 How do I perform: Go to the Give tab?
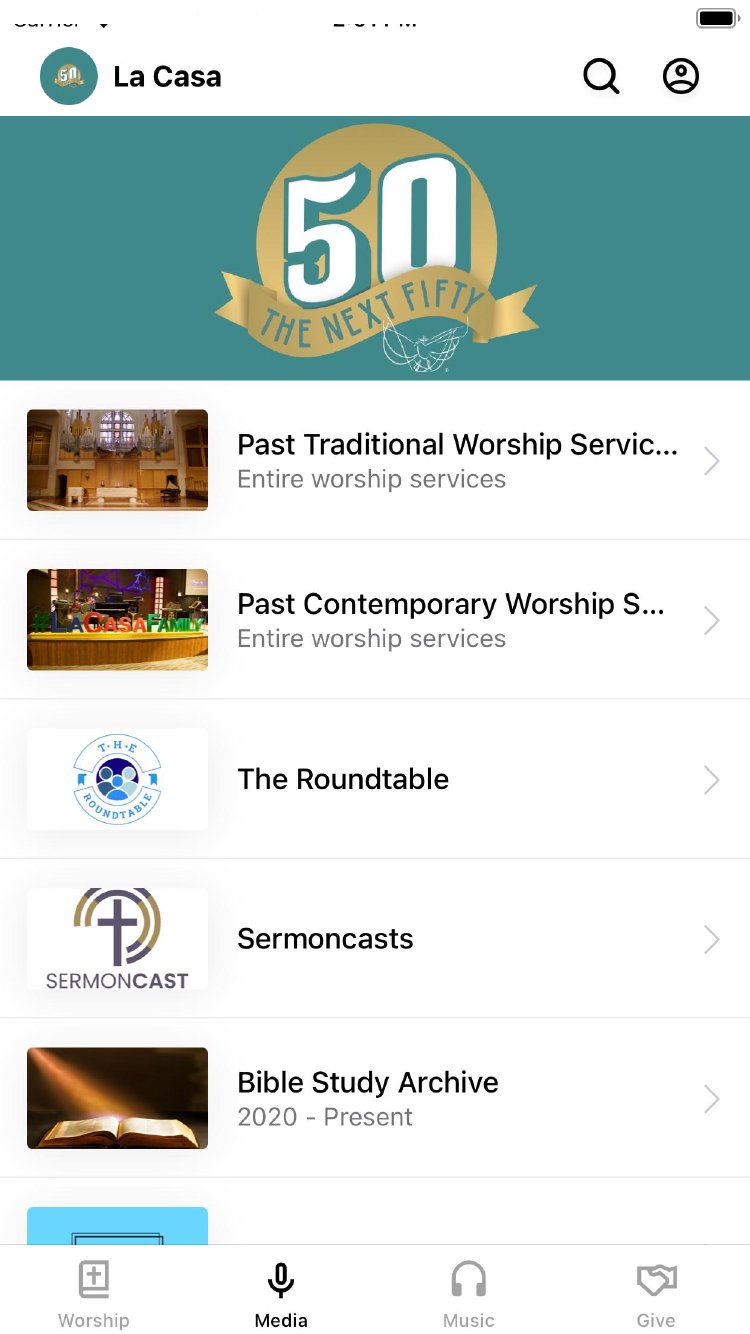click(x=656, y=1294)
